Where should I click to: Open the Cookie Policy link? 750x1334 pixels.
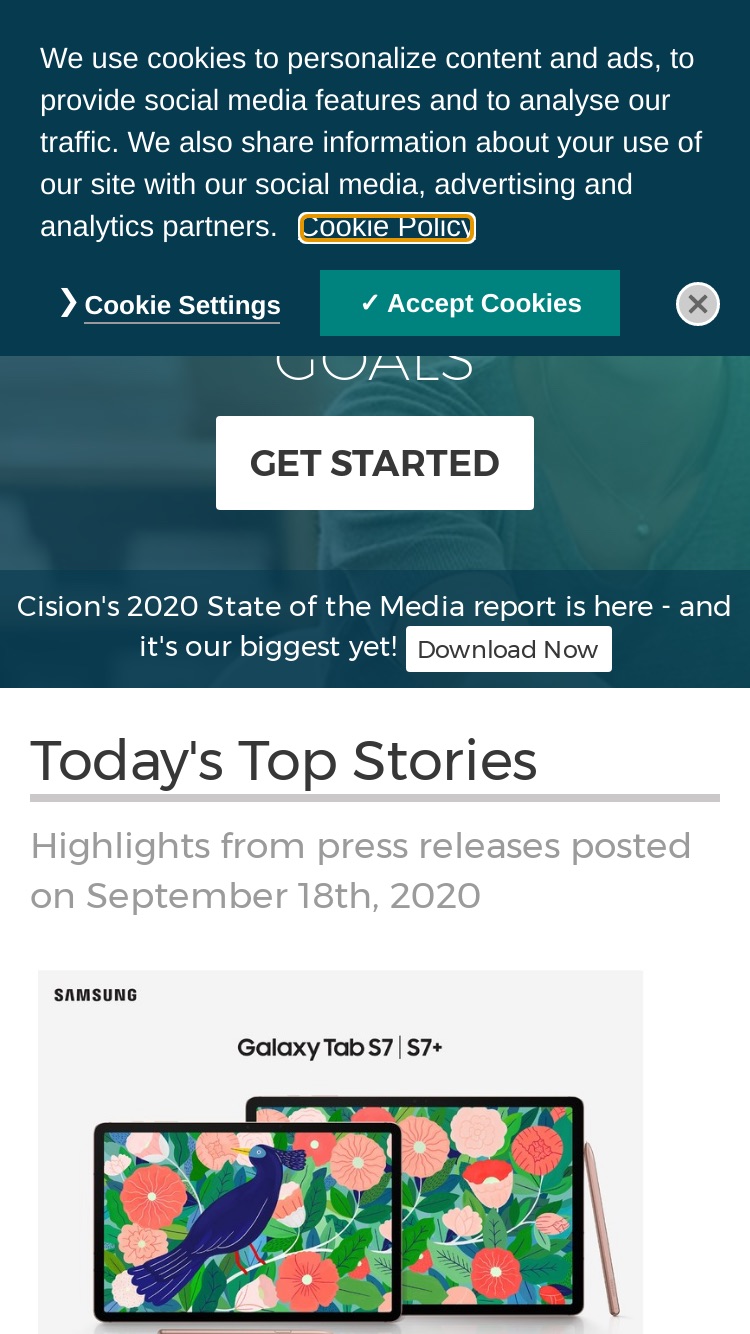(386, 227)
